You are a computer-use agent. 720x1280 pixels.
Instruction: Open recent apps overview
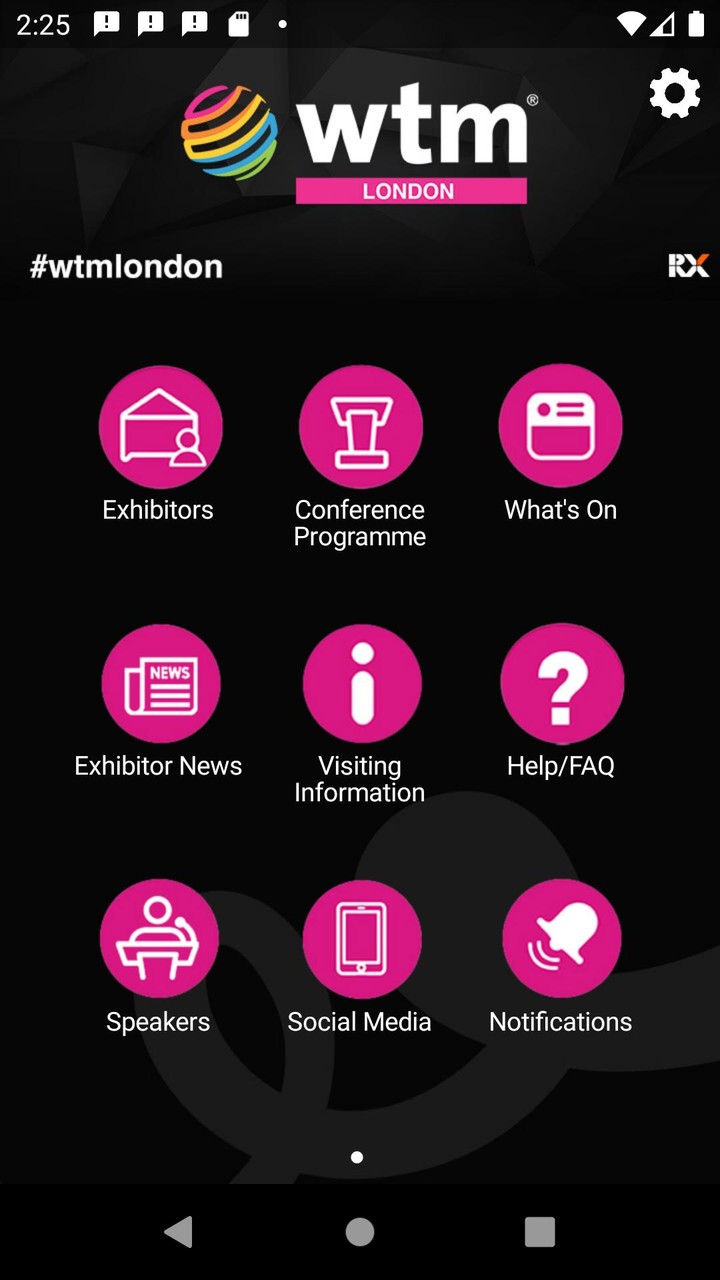(538, 1232)
